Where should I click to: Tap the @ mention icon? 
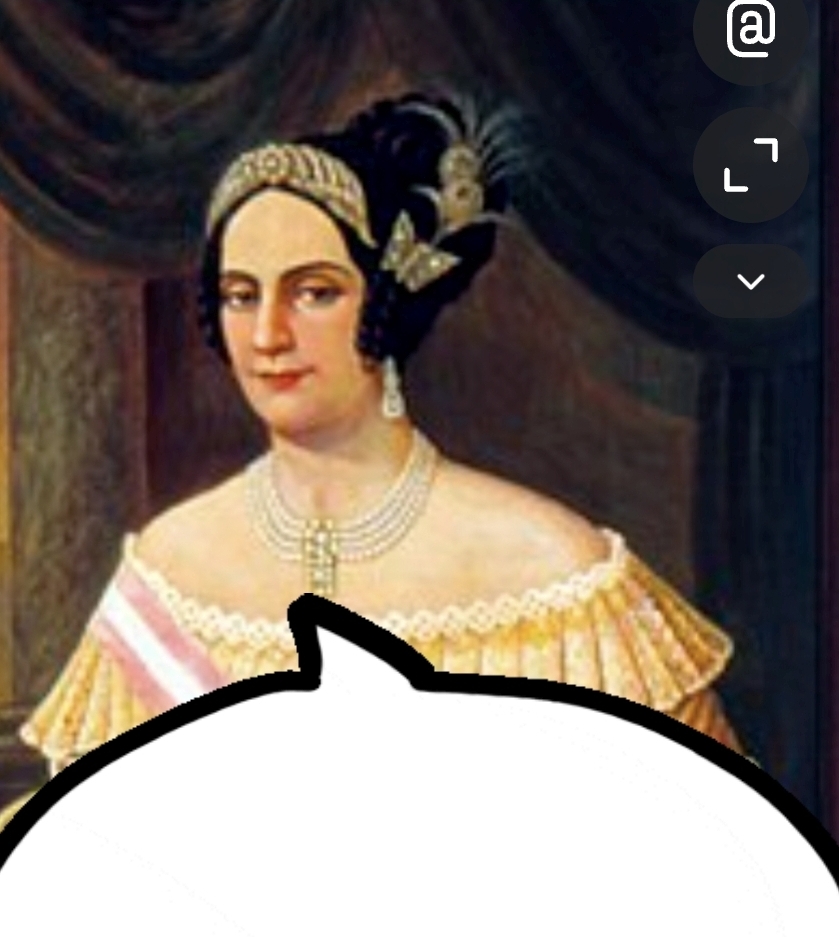(750, 30)
